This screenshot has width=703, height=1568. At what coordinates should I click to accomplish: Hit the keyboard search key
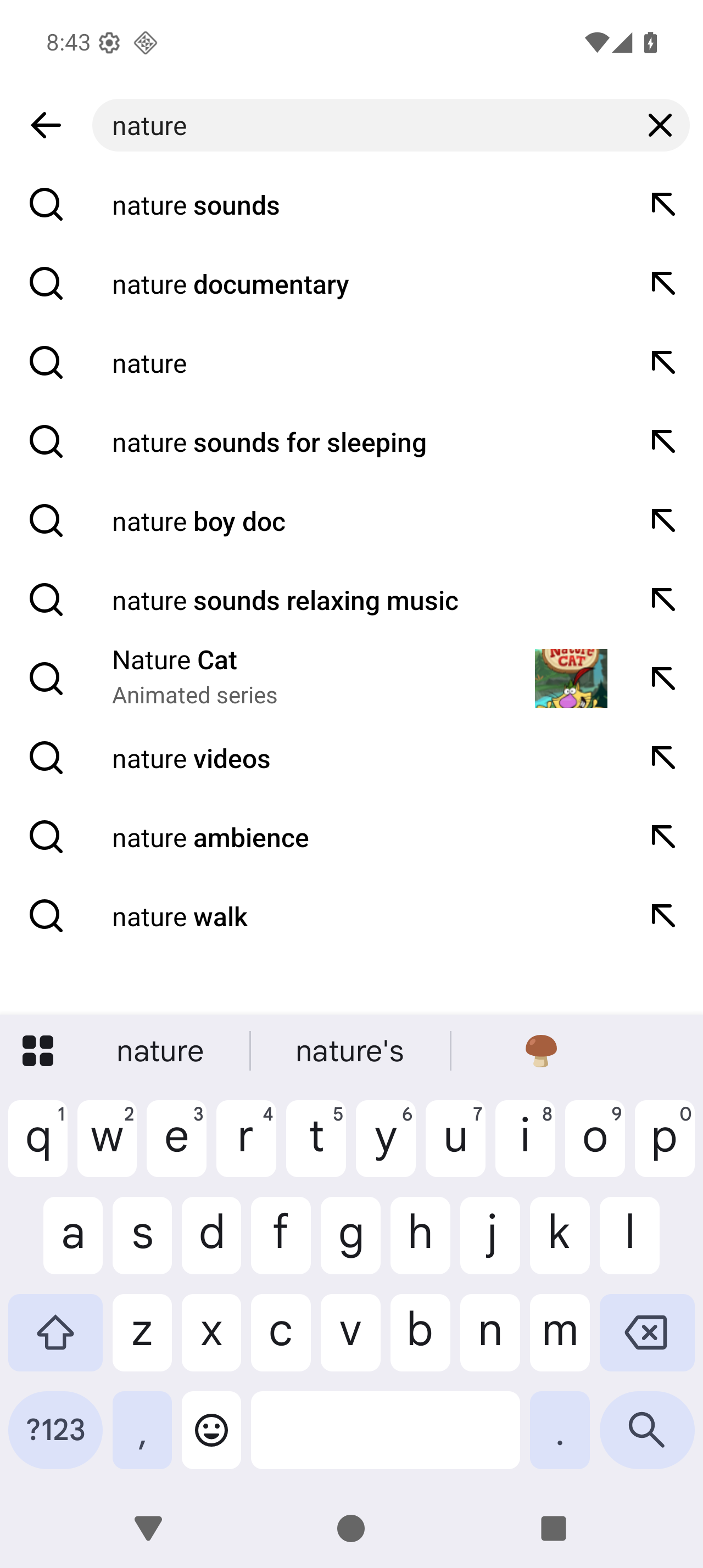click(646, 1430)
